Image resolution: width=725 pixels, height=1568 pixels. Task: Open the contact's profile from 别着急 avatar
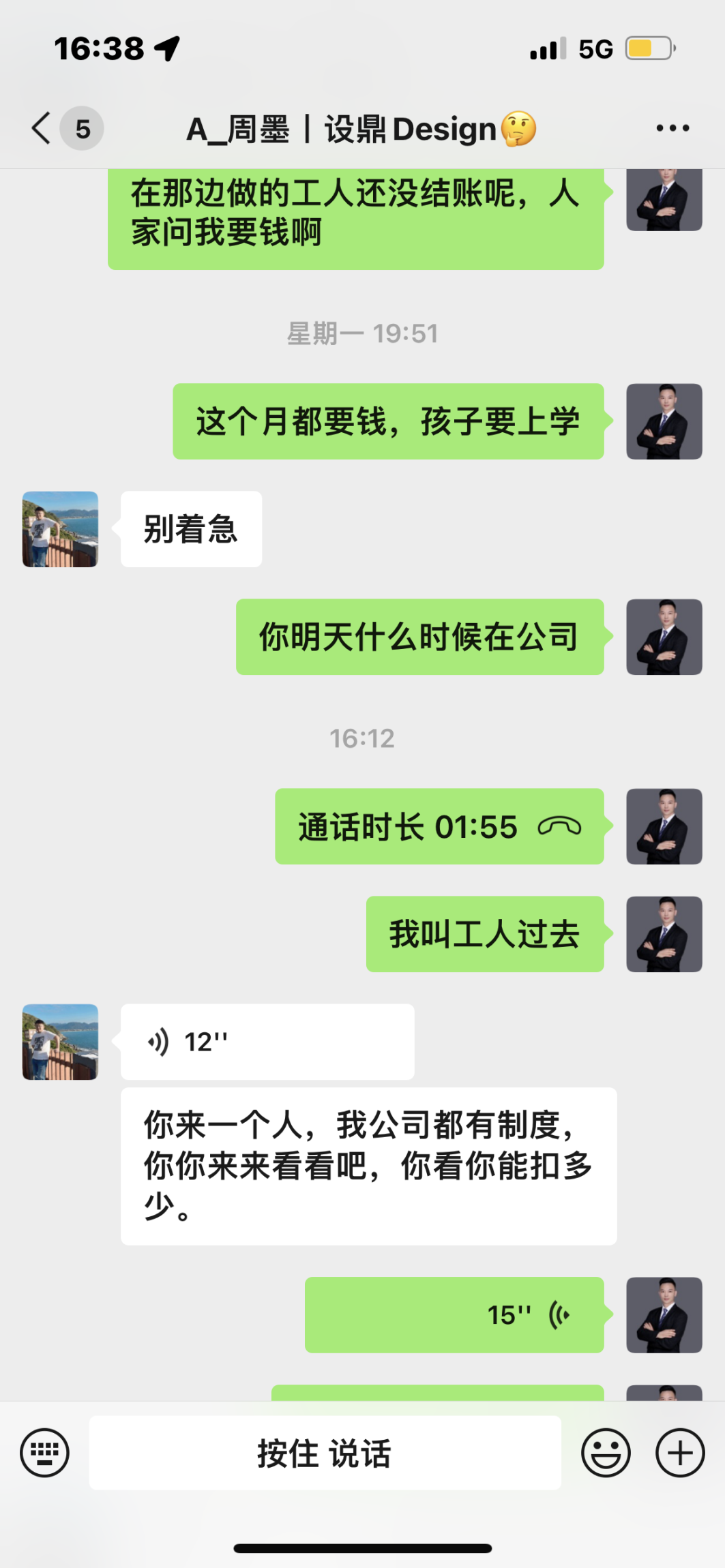click(60, 529)
